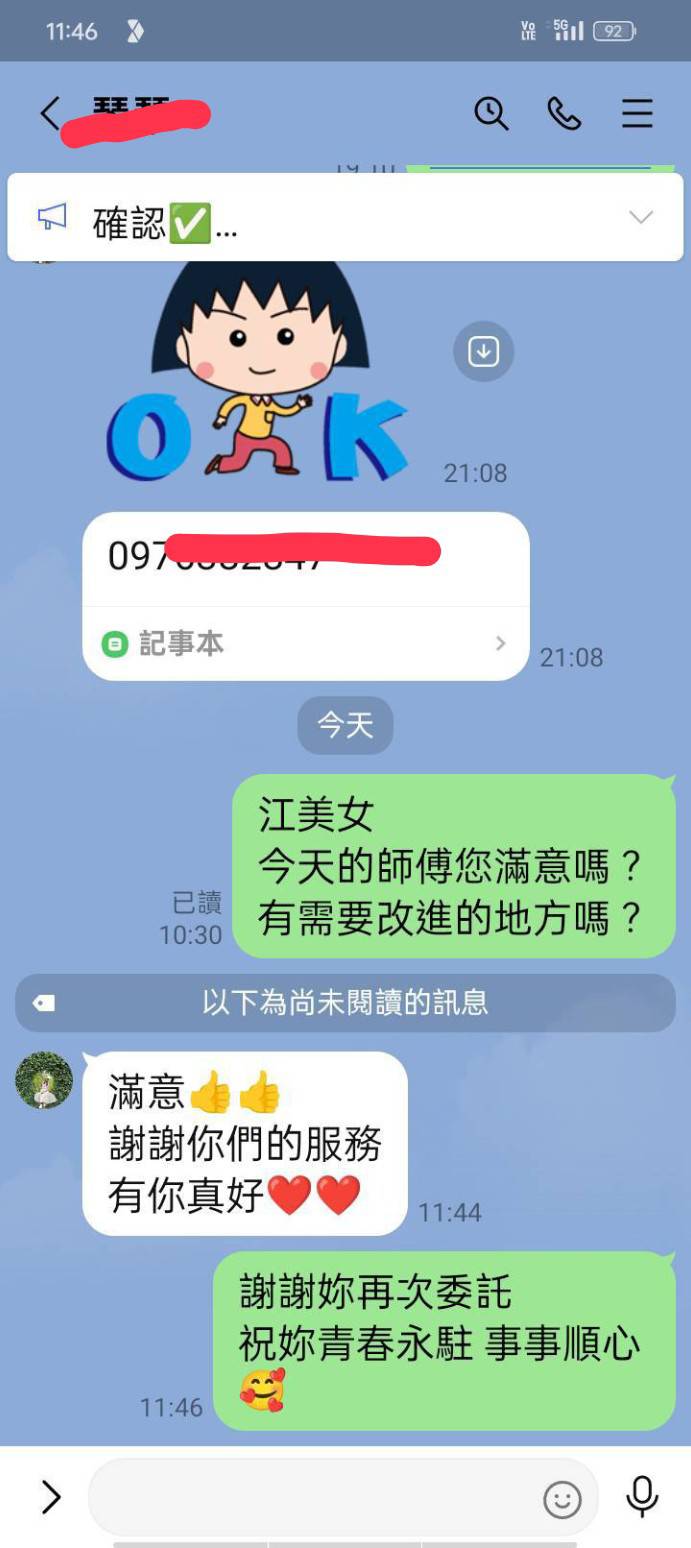Record a voice message with the microphone

point(642,1497)
